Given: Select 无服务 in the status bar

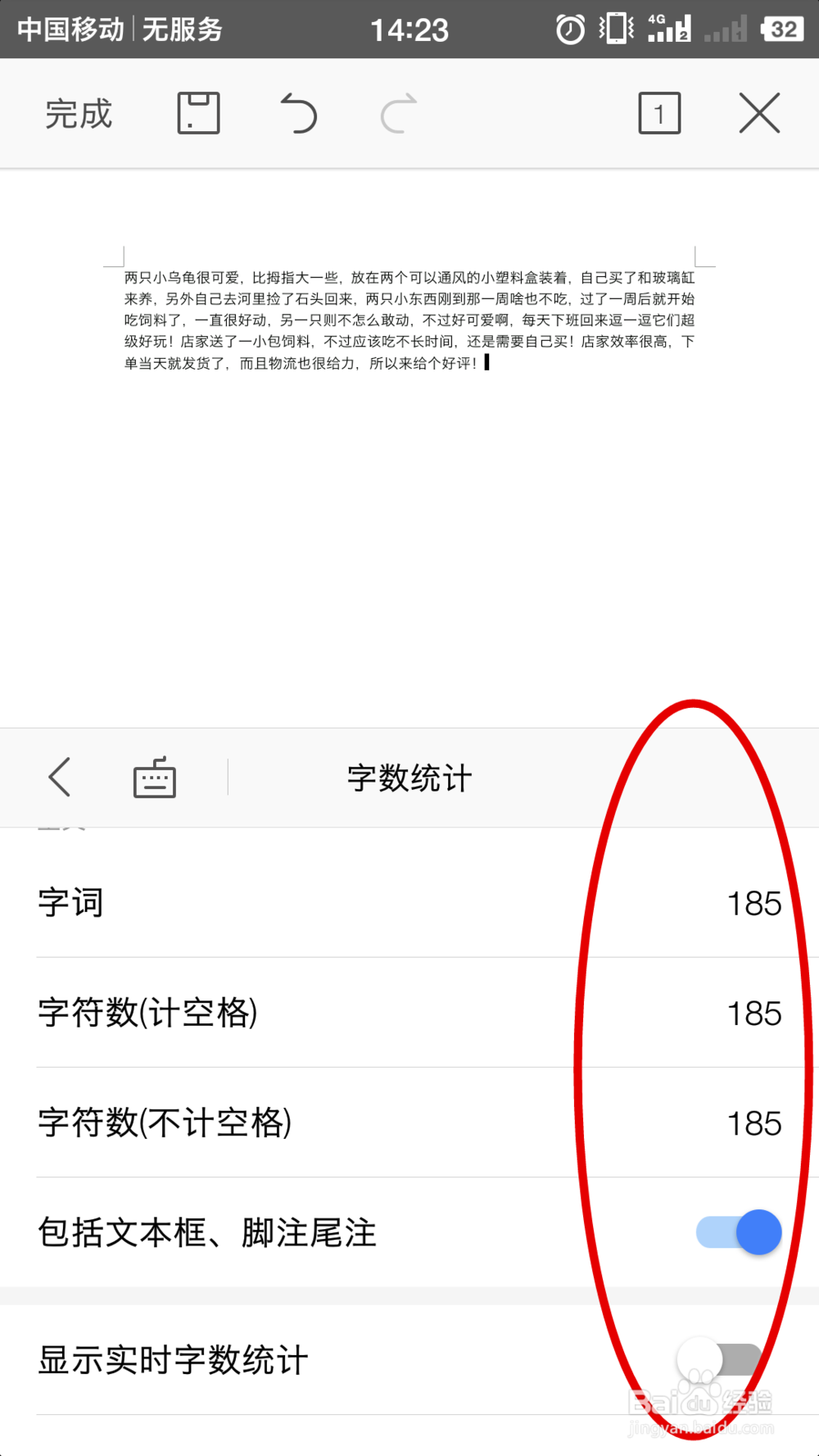Looking at the screenshot, I should click(x=182, y=27).
